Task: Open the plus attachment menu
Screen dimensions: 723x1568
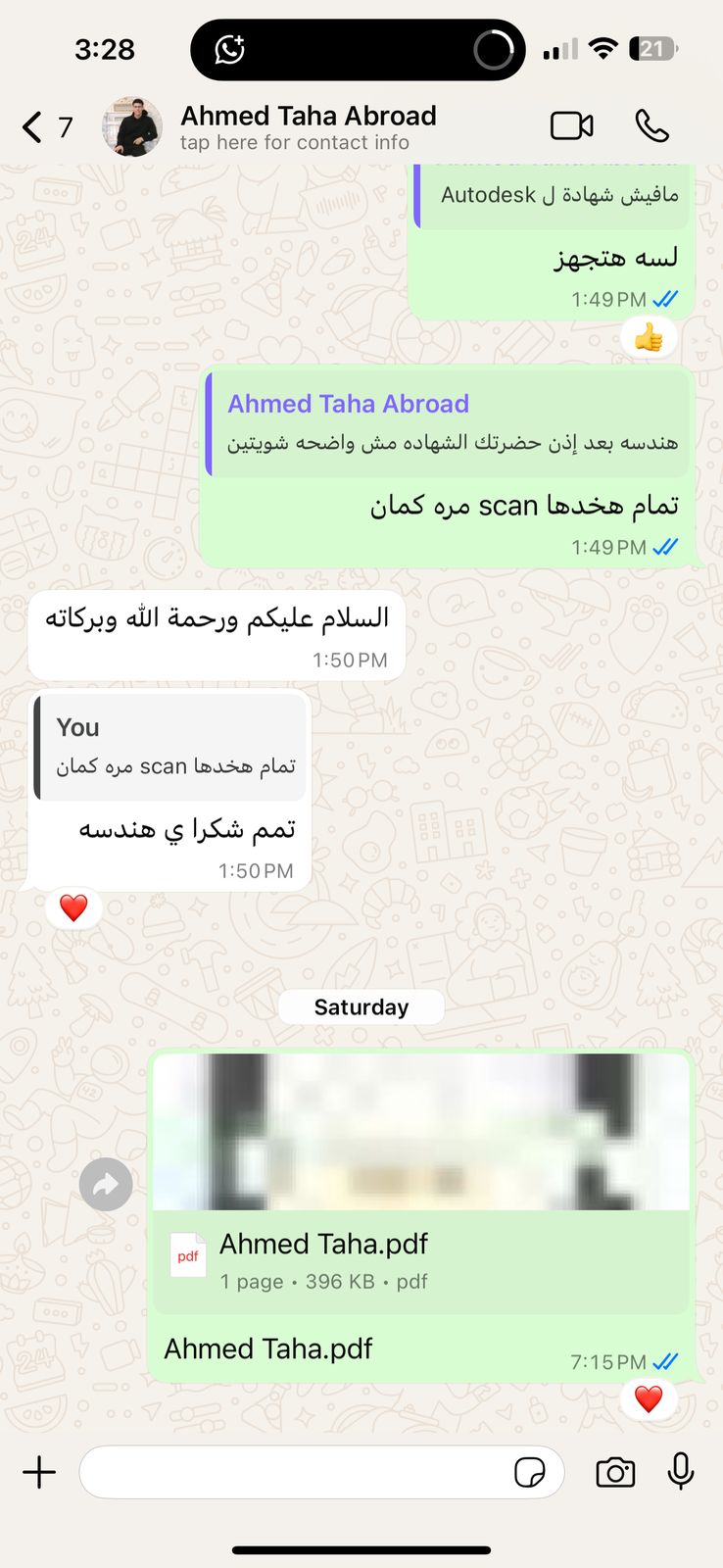Action: pos(39,1472)
